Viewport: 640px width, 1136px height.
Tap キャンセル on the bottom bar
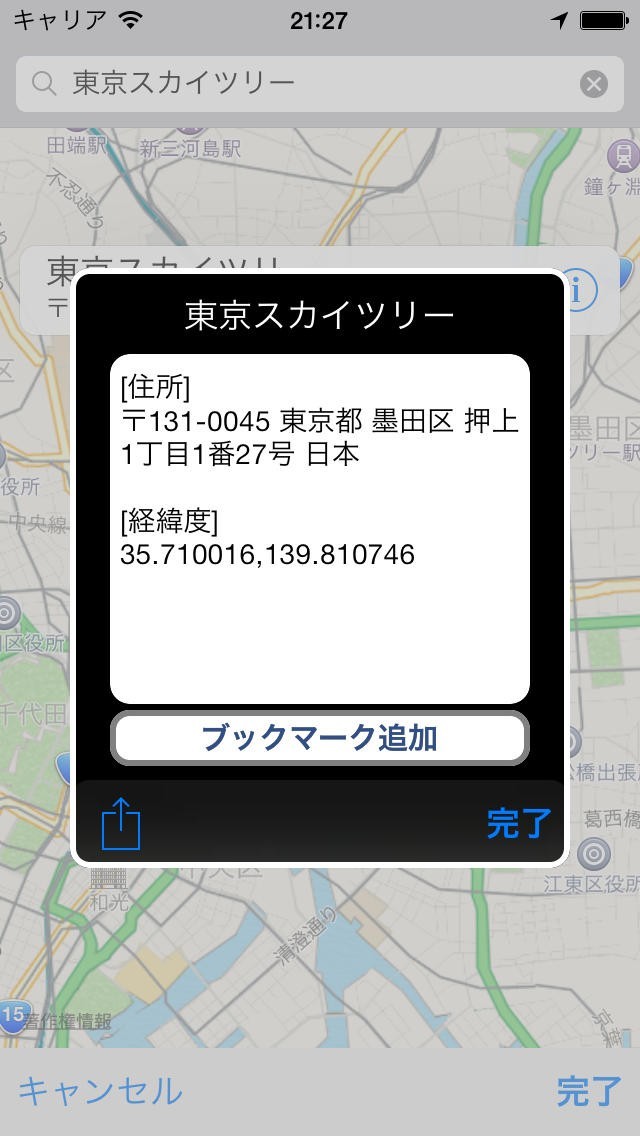100,1091
